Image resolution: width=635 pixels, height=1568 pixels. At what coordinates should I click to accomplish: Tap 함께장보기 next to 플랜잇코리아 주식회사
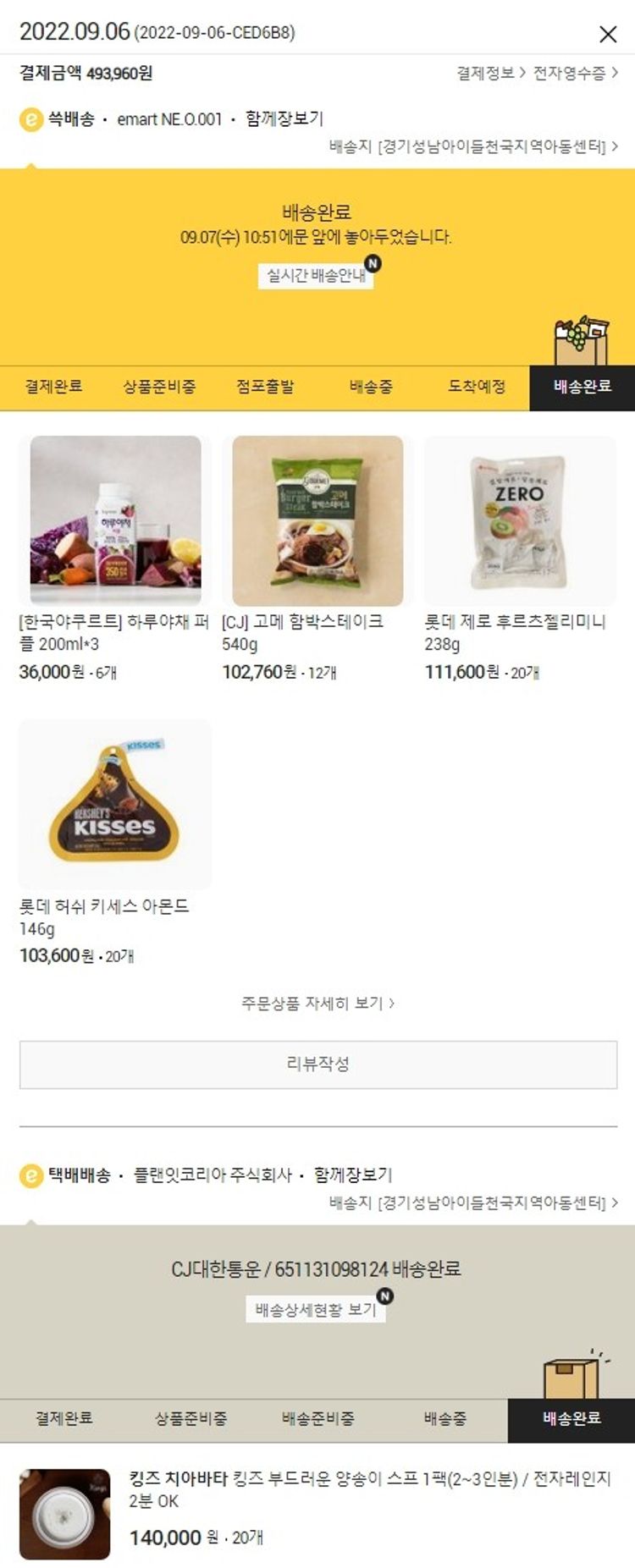tap(353, 1175)
